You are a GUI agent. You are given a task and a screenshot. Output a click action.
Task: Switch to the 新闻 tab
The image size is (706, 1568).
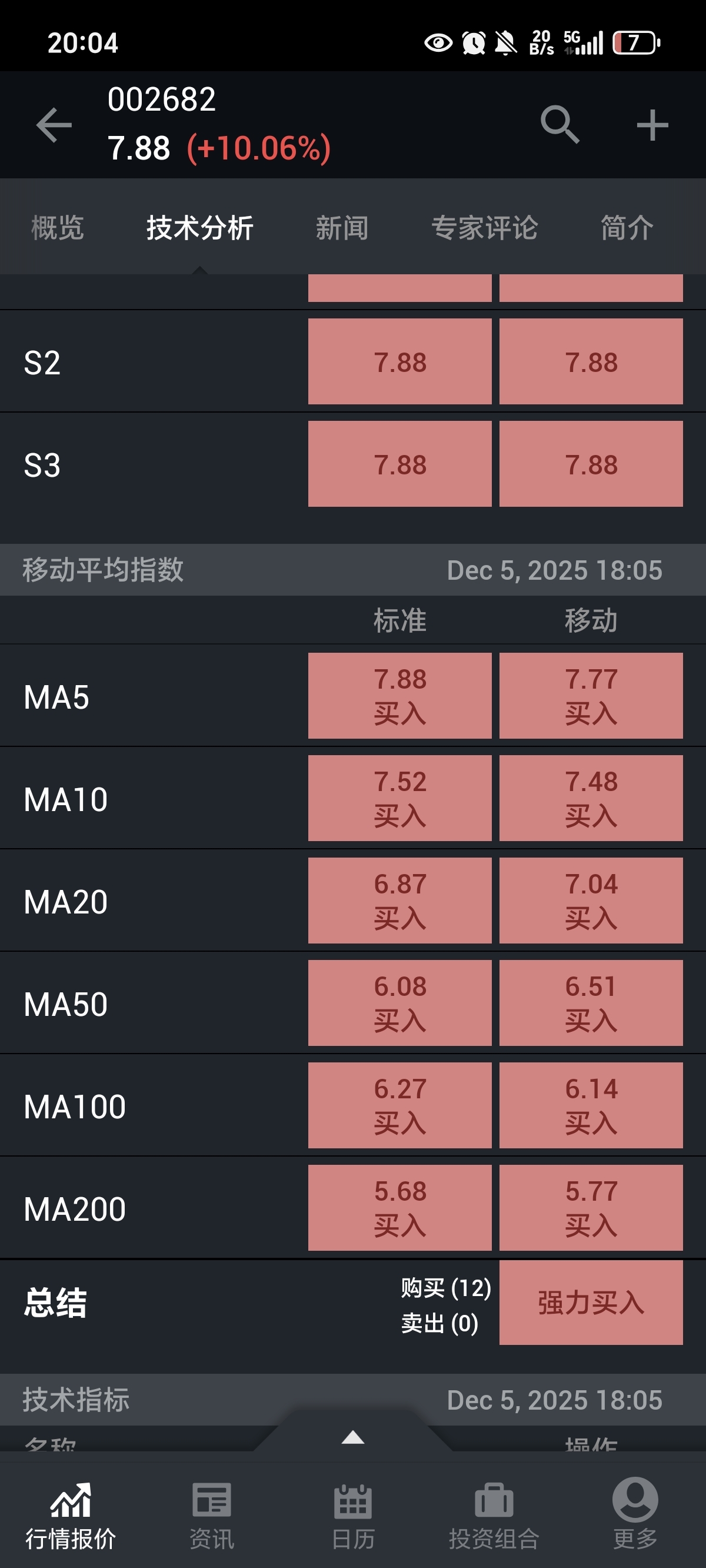coord(342,228)
